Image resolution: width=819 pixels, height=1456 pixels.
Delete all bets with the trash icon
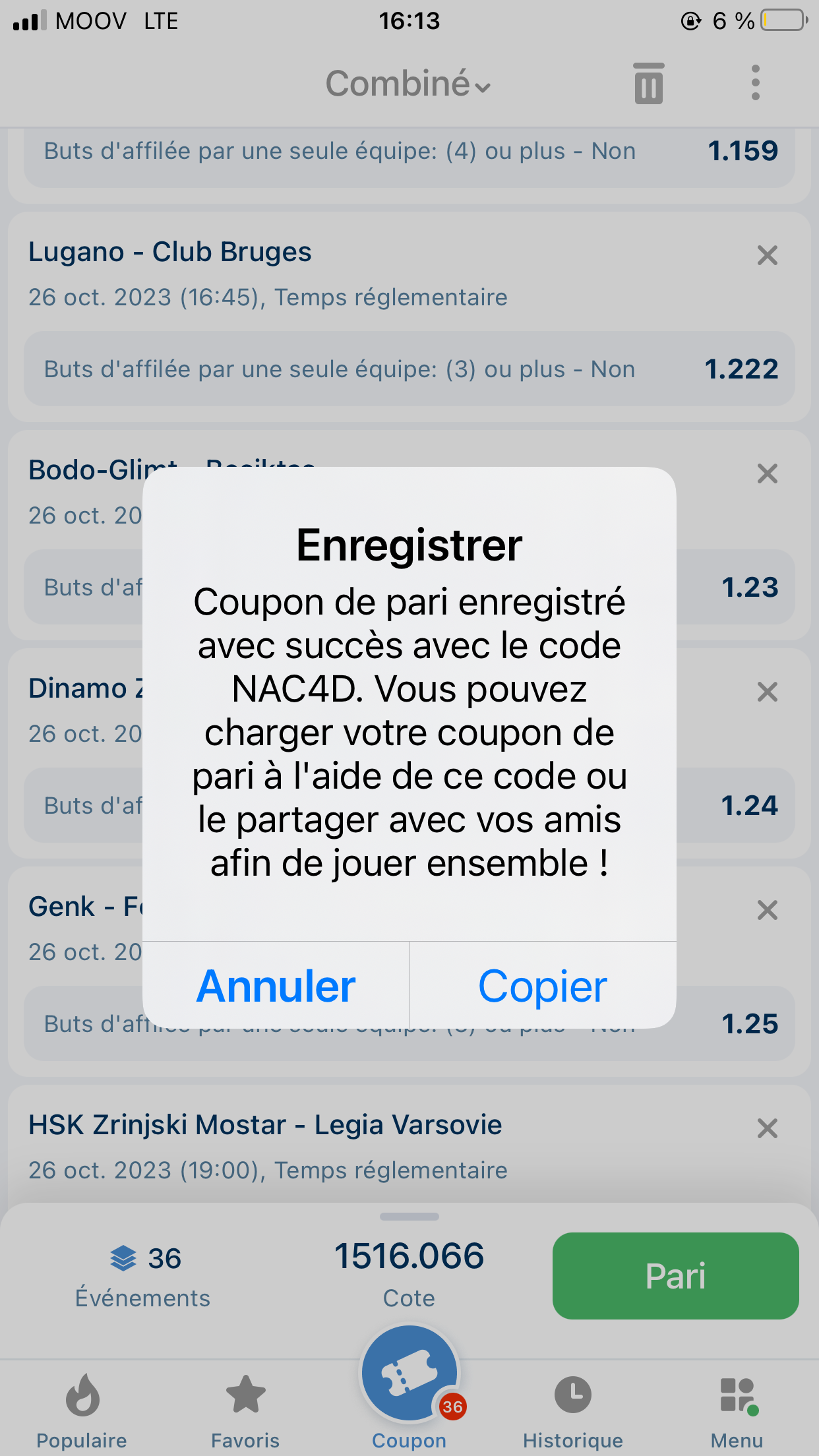pos(648,84)
